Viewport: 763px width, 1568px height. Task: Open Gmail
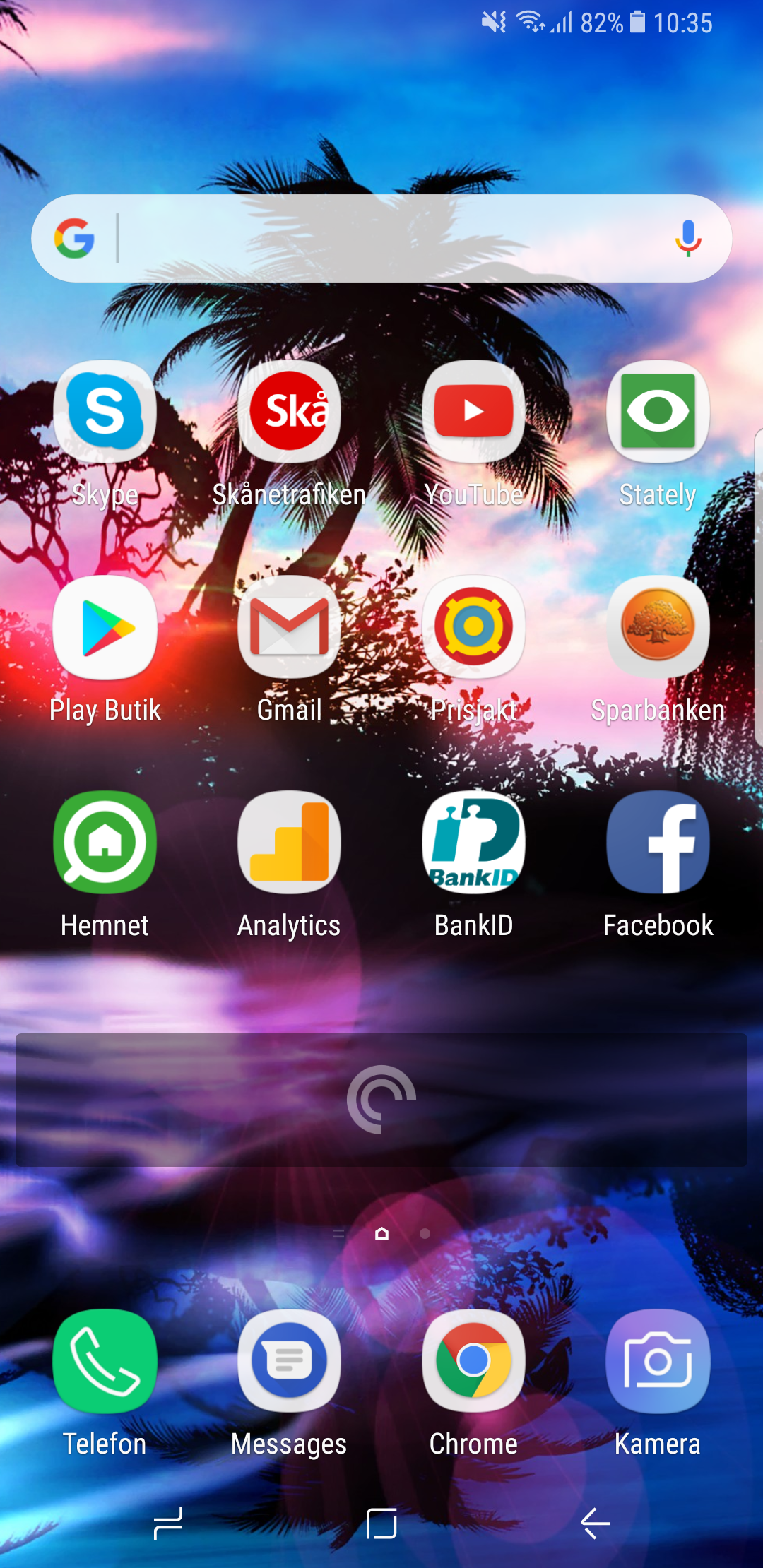point(289,628)
